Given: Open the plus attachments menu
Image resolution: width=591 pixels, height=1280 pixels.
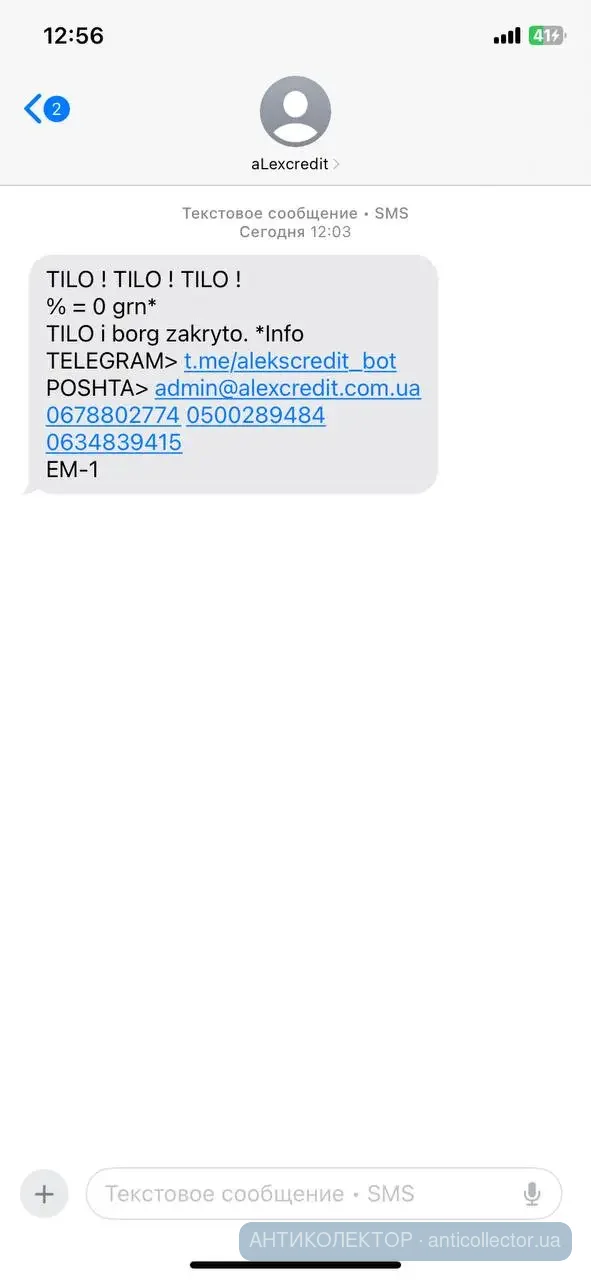Looking at the screenshot, I should 44,1193.
